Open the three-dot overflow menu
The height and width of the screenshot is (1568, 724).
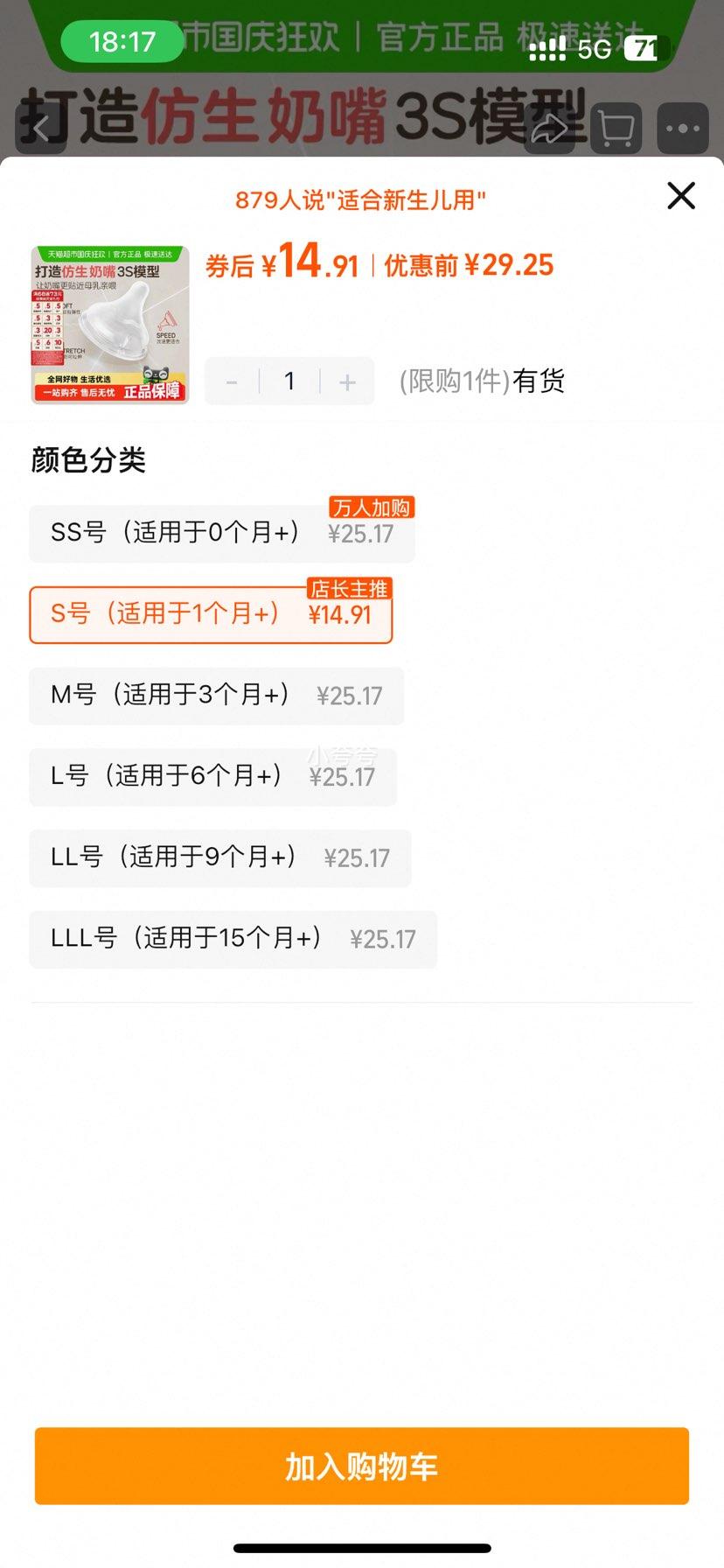(682, 129)
